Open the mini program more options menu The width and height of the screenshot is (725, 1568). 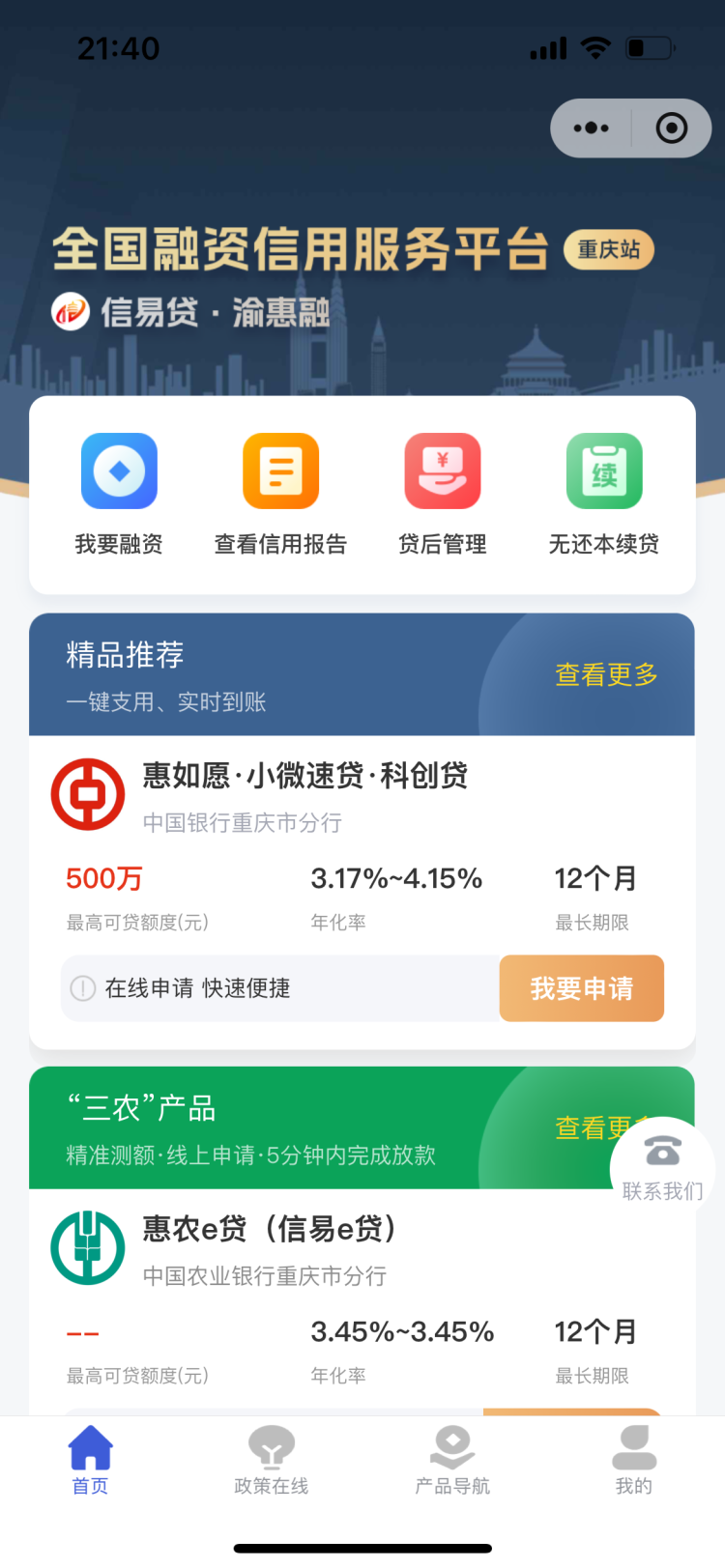[591, 128]
